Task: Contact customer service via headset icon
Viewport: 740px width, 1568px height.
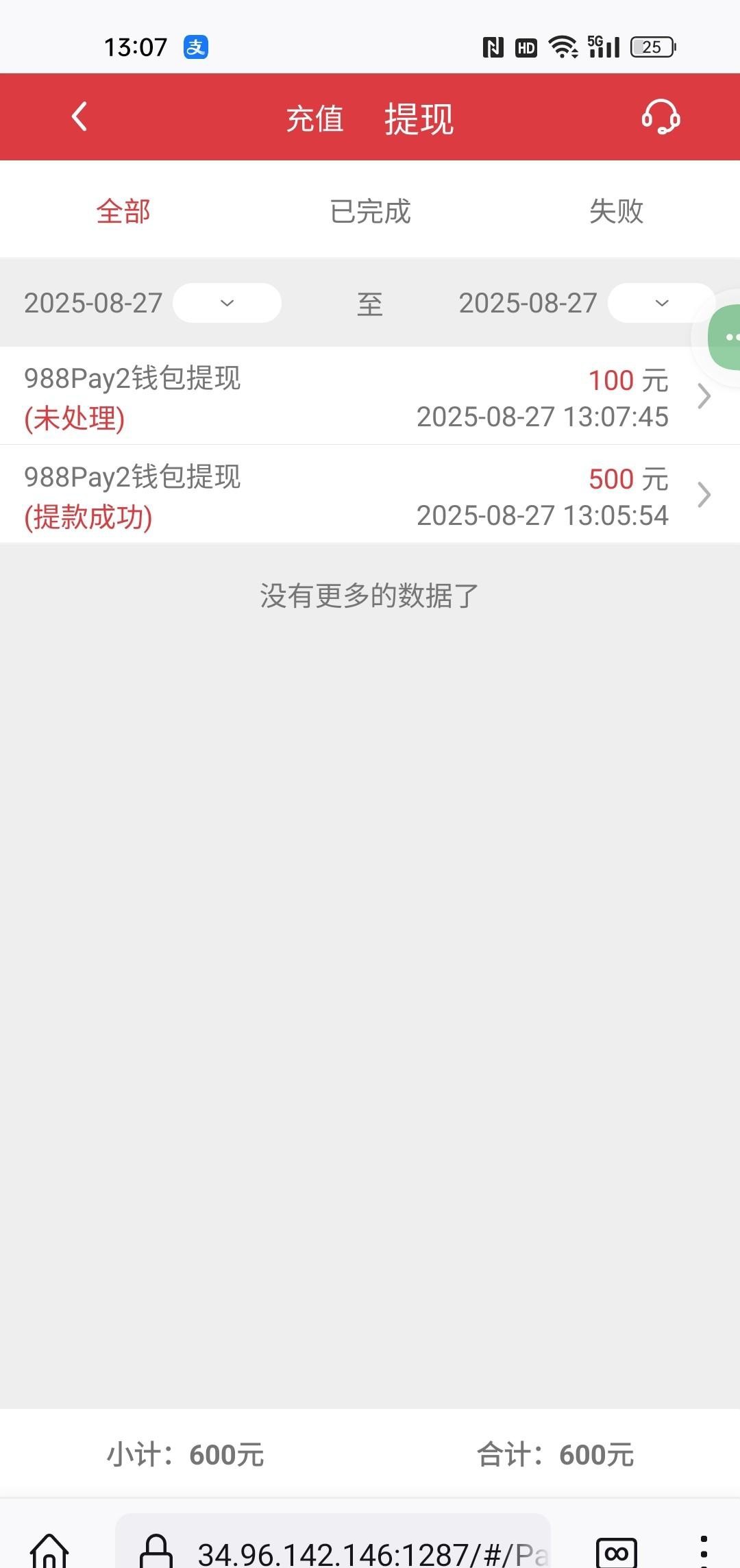Action: click(661, 117)
